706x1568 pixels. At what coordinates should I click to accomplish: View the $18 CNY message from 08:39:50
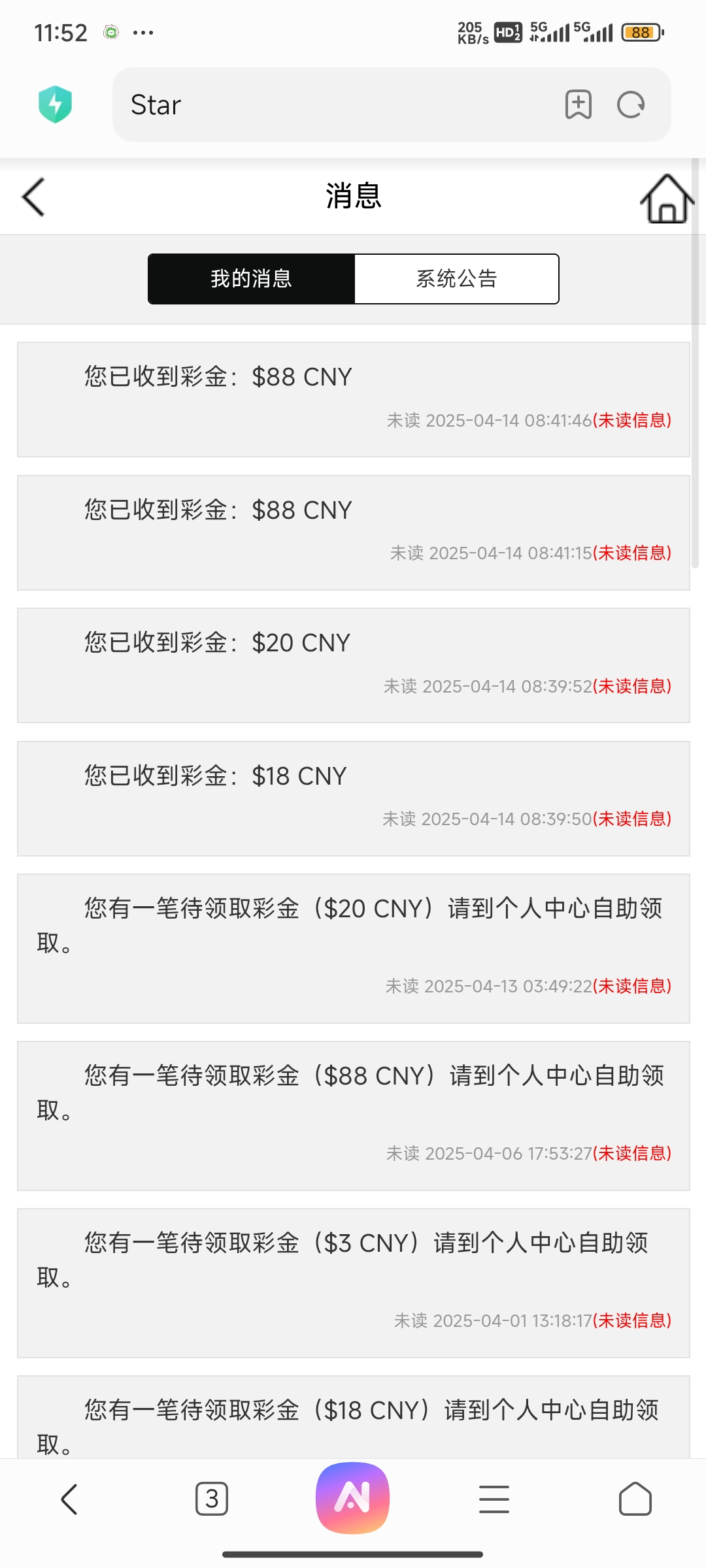pyautogui.click(x=353, y=798)
